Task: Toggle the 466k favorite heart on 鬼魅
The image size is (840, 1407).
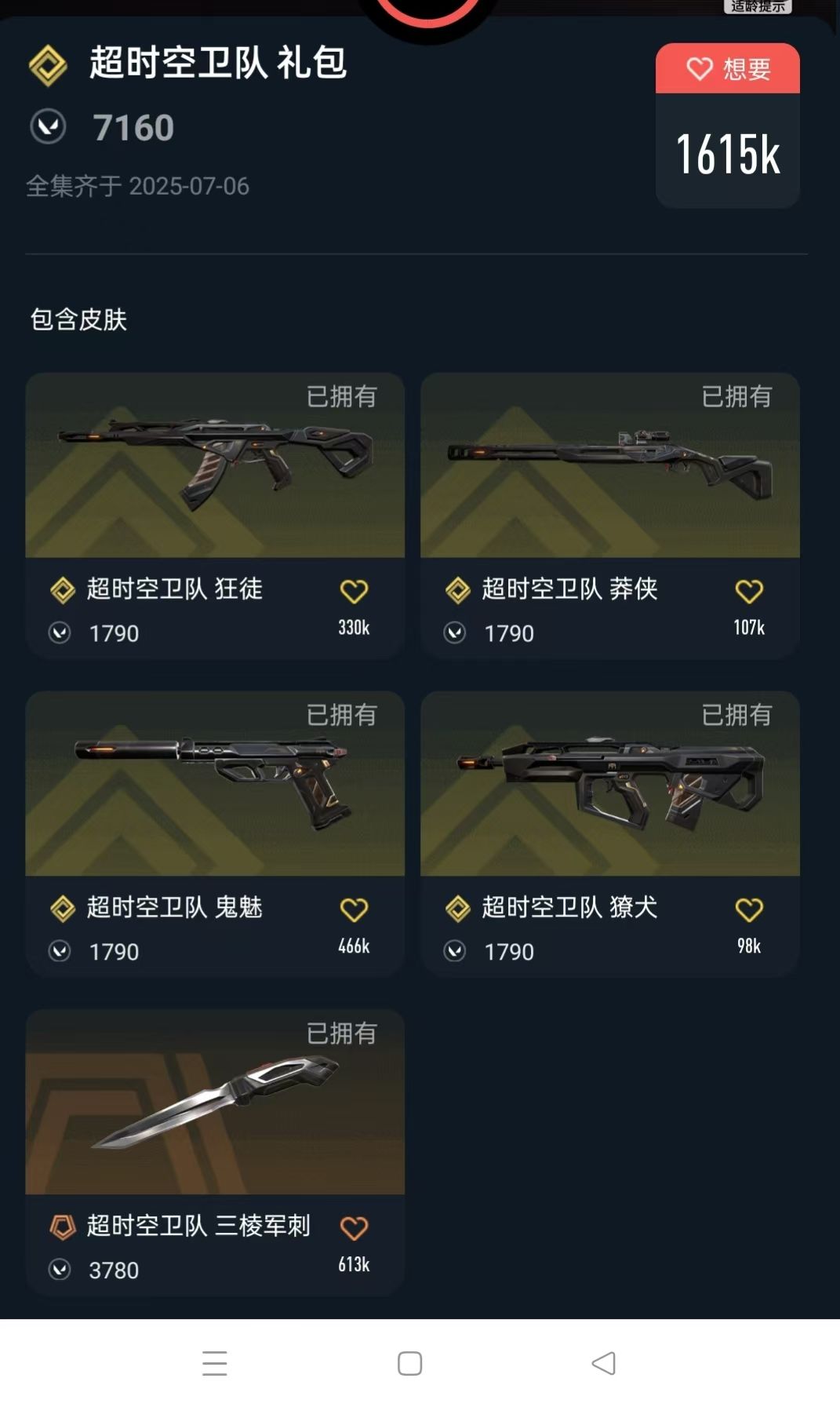Action: coord(356,908)
